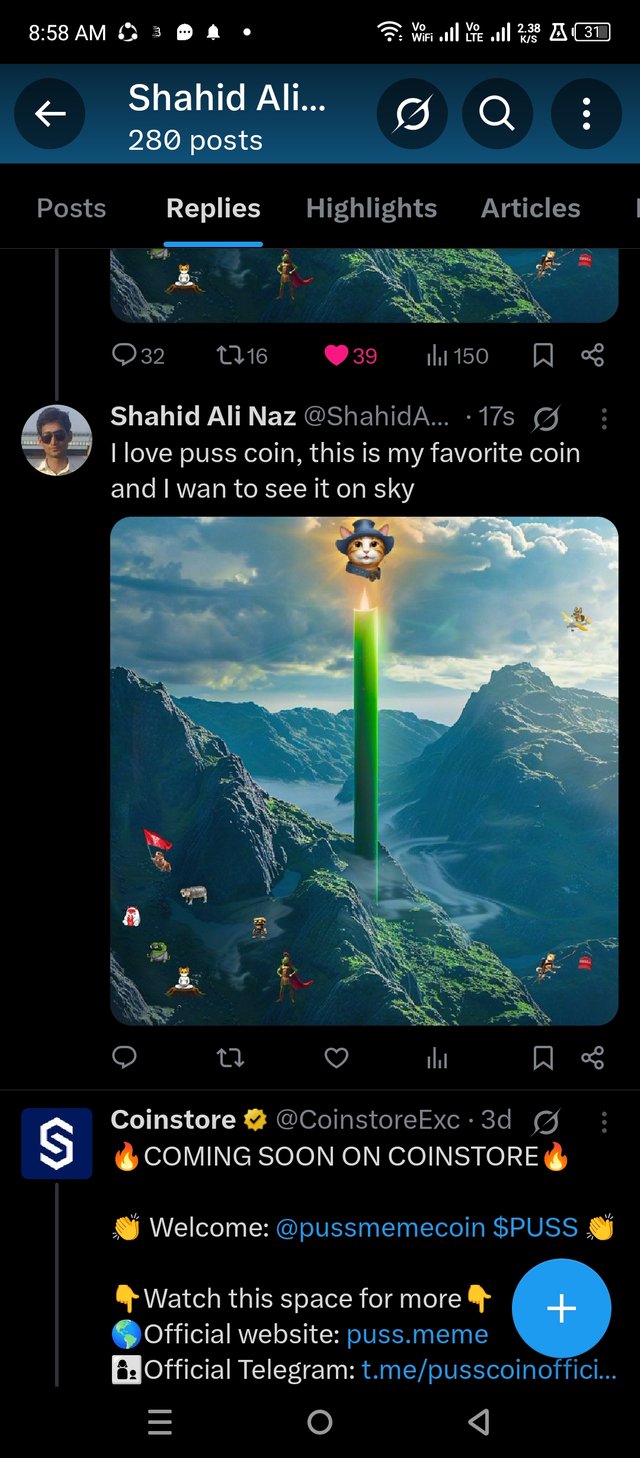Open more options on Shahid Ali Naz's post
640x1458 pixels.
coord(604,418)
